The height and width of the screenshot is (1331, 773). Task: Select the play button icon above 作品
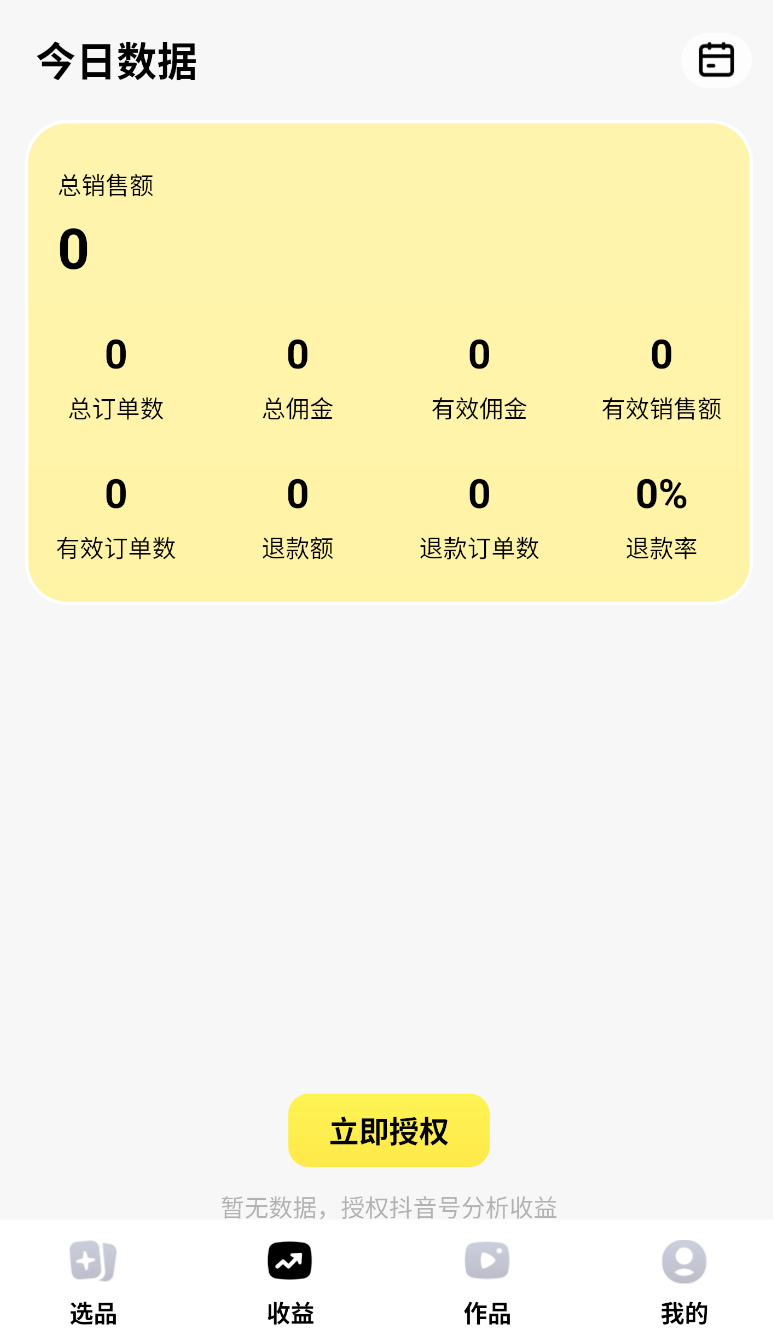tap(486, 1262)
